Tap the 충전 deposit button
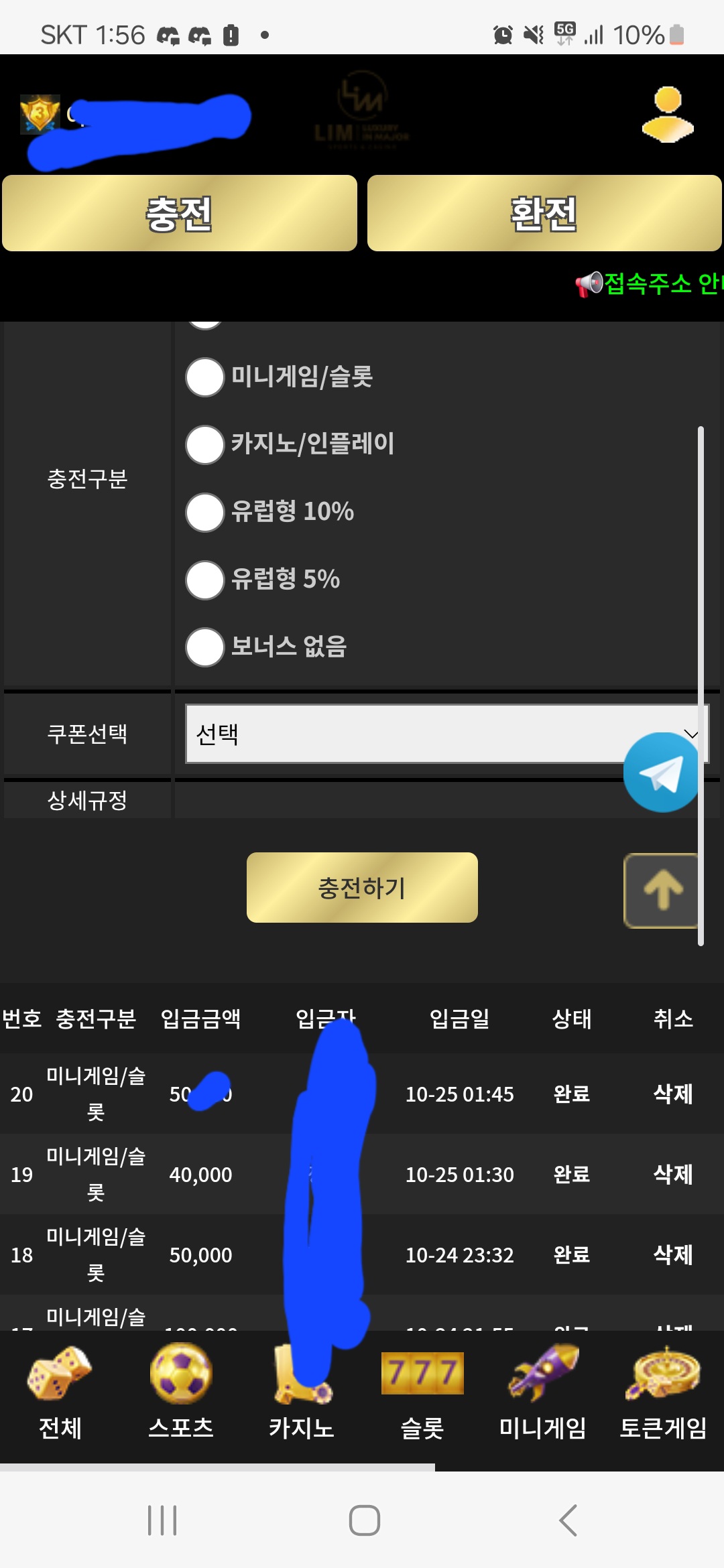Screen dimensions: 724x1568 [x=180, y=214]
